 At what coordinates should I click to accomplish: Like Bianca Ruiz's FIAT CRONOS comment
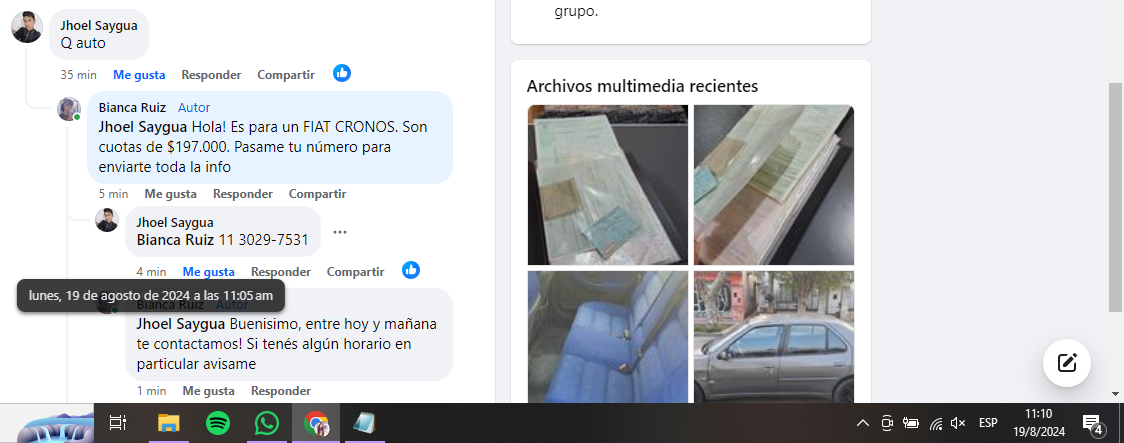[170, 194]
